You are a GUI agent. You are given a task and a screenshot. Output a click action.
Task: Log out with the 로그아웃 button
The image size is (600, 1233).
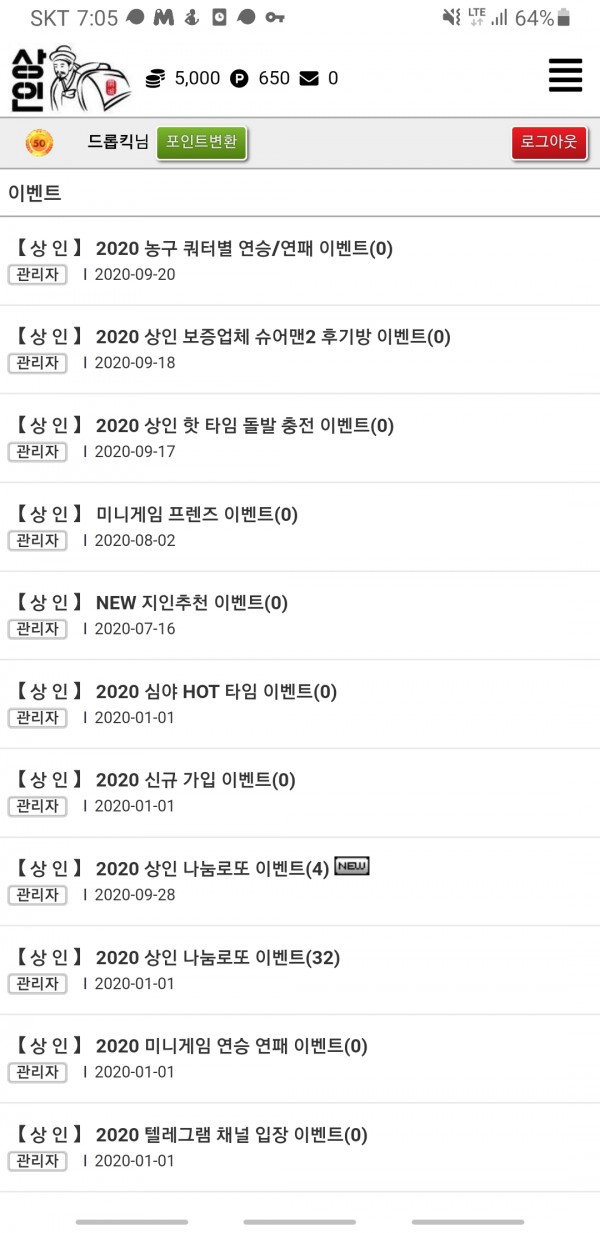tap(549, 143)
